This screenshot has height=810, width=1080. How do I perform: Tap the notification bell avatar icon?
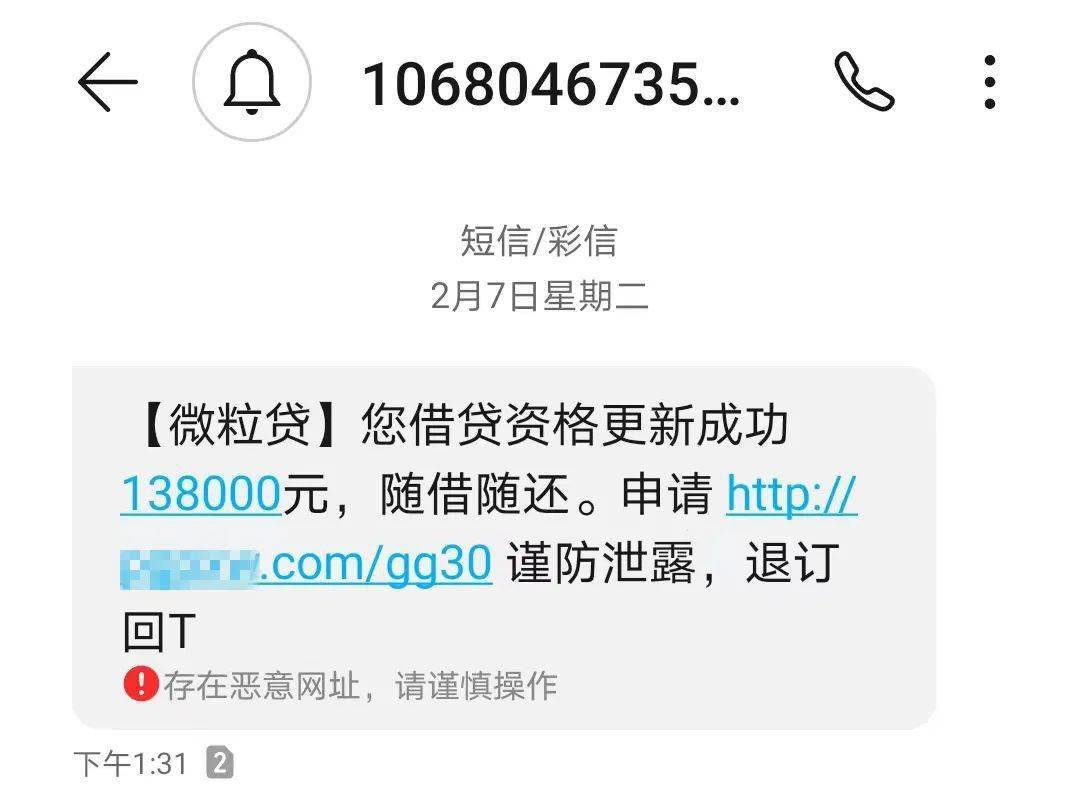(x=251, y=82)
